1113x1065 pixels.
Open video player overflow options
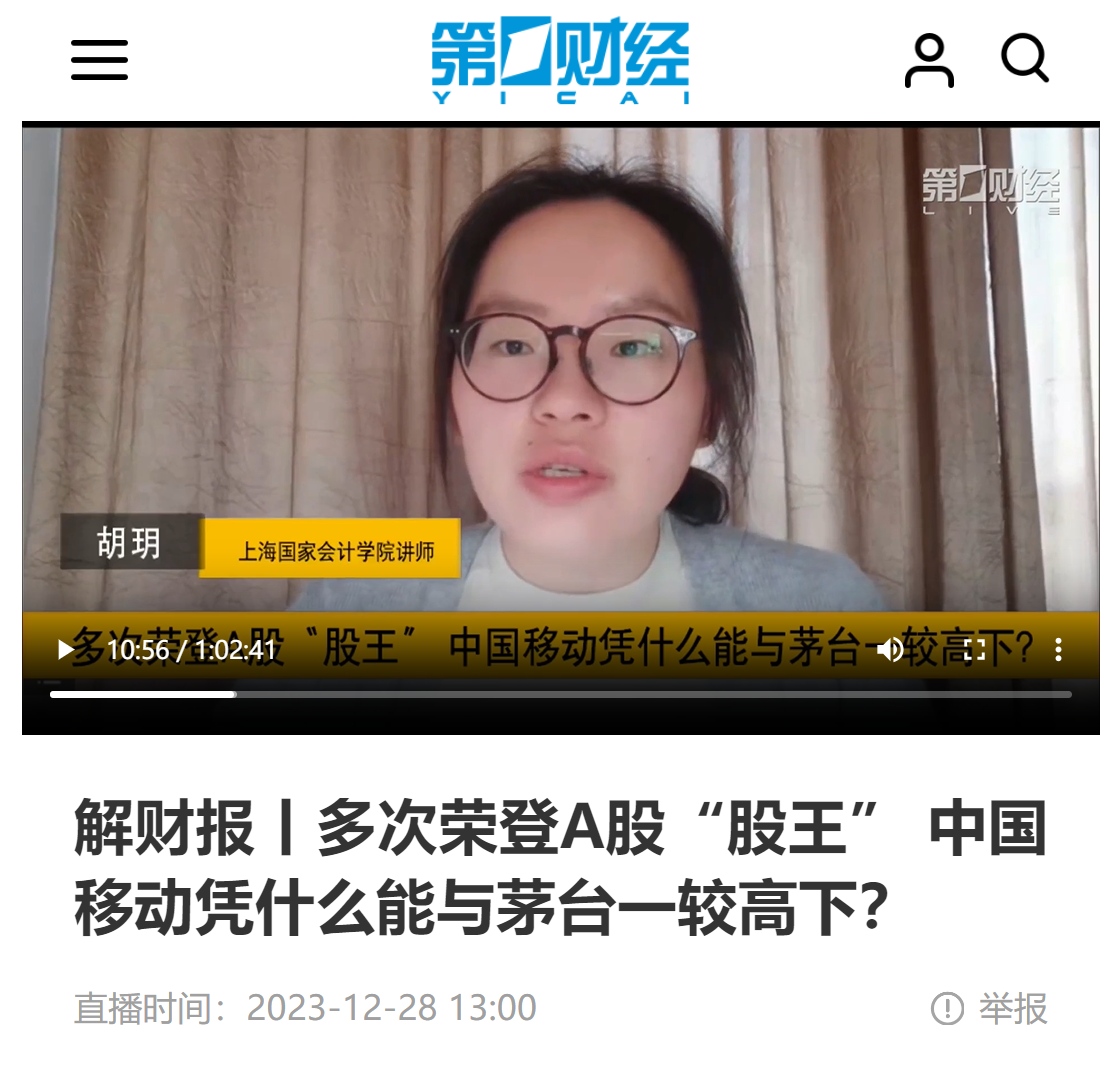point(1058,650)
